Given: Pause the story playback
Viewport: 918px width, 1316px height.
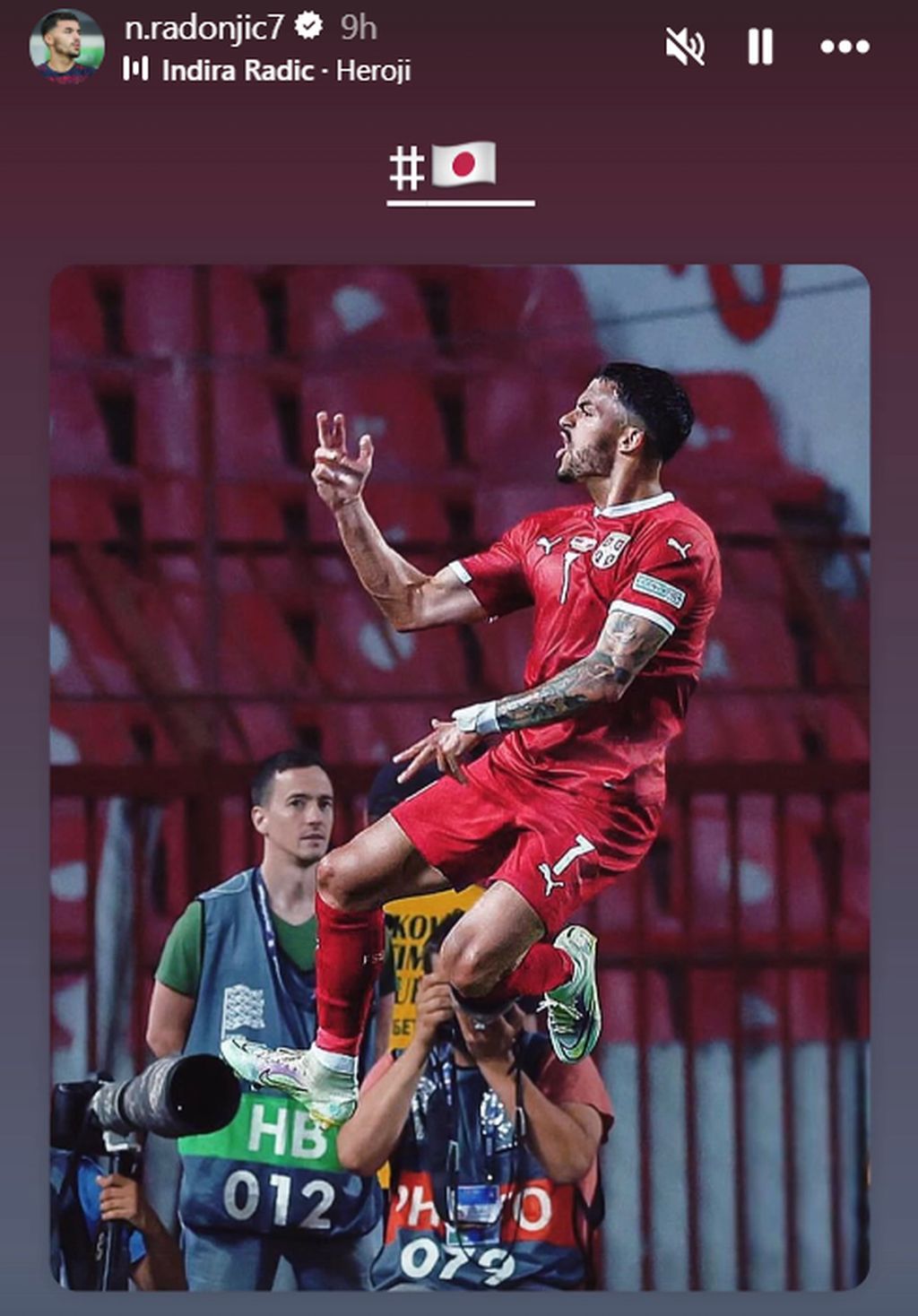Looking at the screenshot, I should point(760,46).
